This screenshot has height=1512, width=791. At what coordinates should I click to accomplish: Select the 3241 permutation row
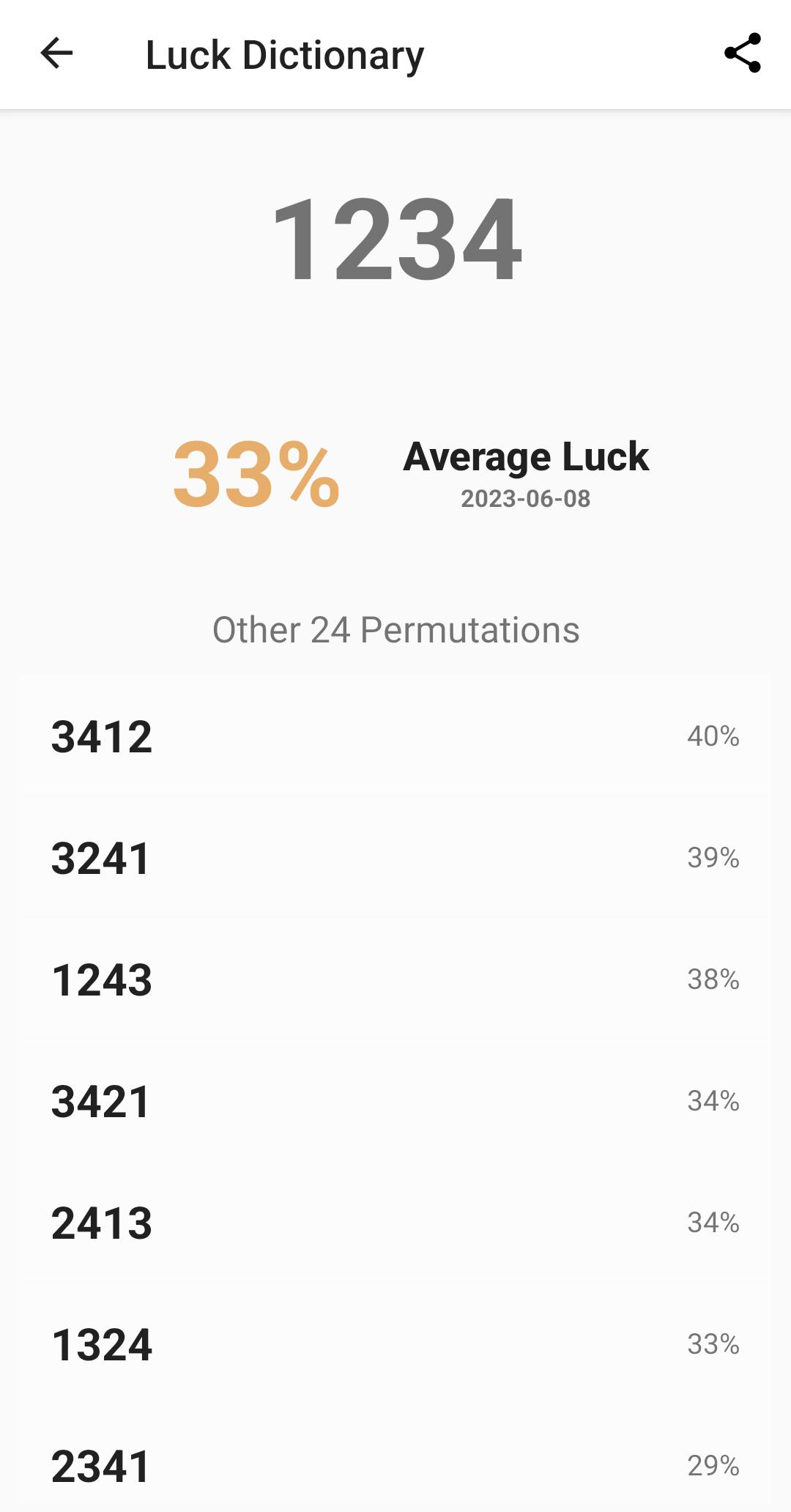395,858
